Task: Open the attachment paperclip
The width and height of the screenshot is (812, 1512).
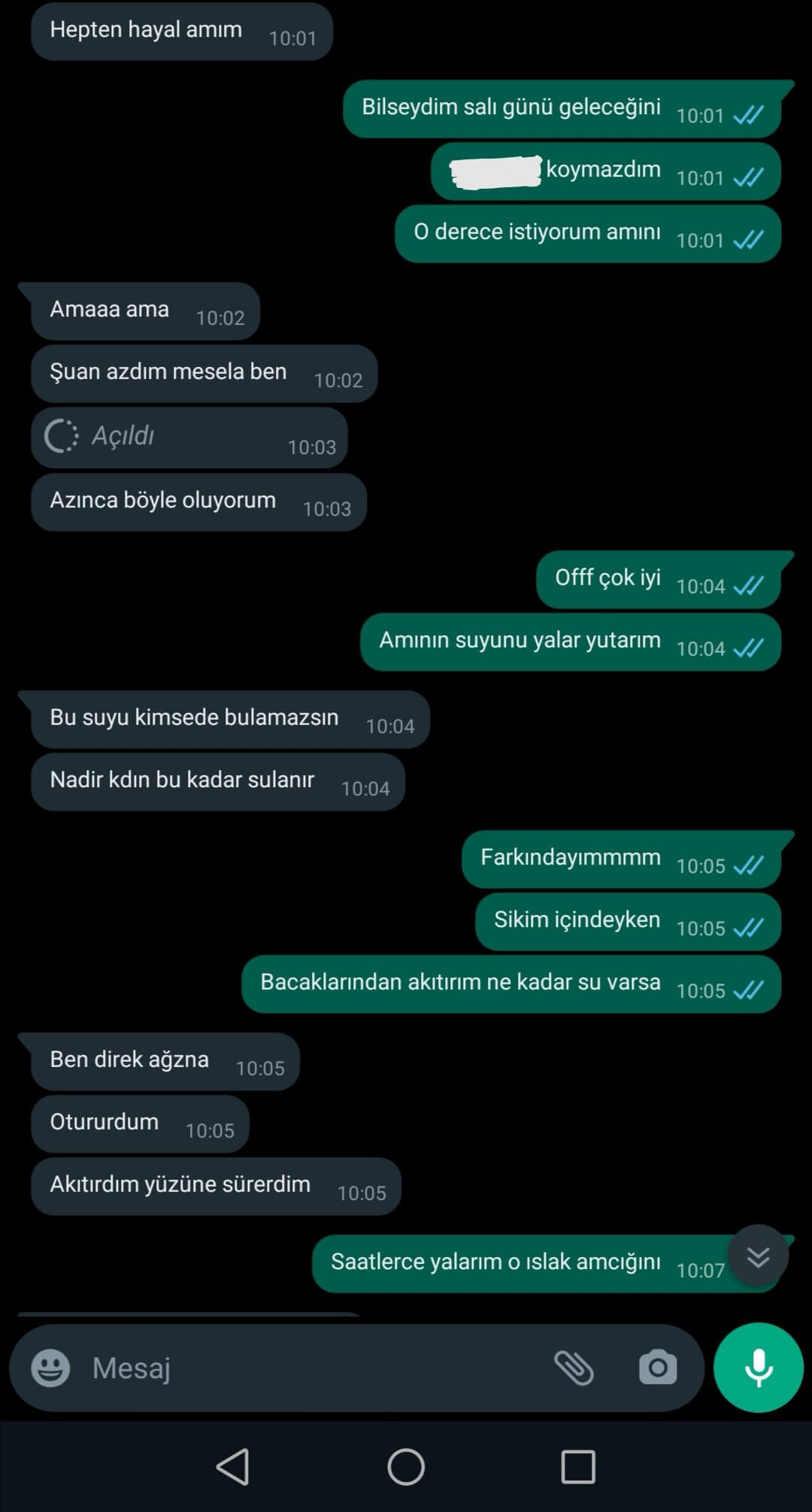Action: 574,1368
